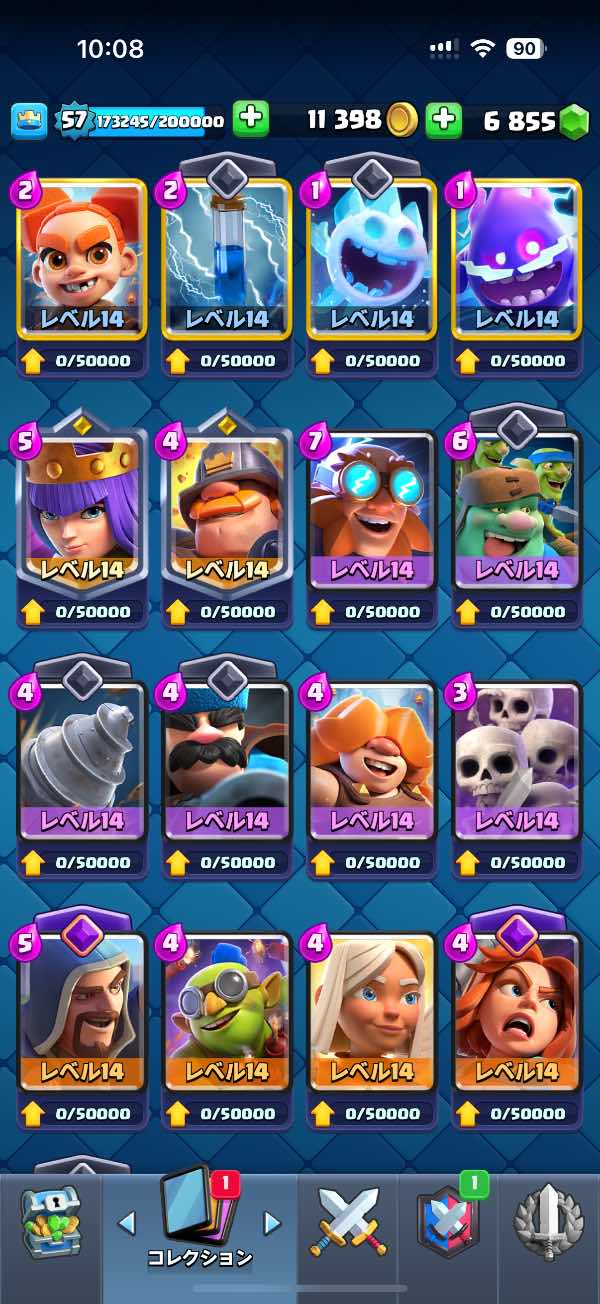The width and height of the screenshot is (600, 1304).
Task: Select the Archer Queen champion card
Action: (82, 509)
